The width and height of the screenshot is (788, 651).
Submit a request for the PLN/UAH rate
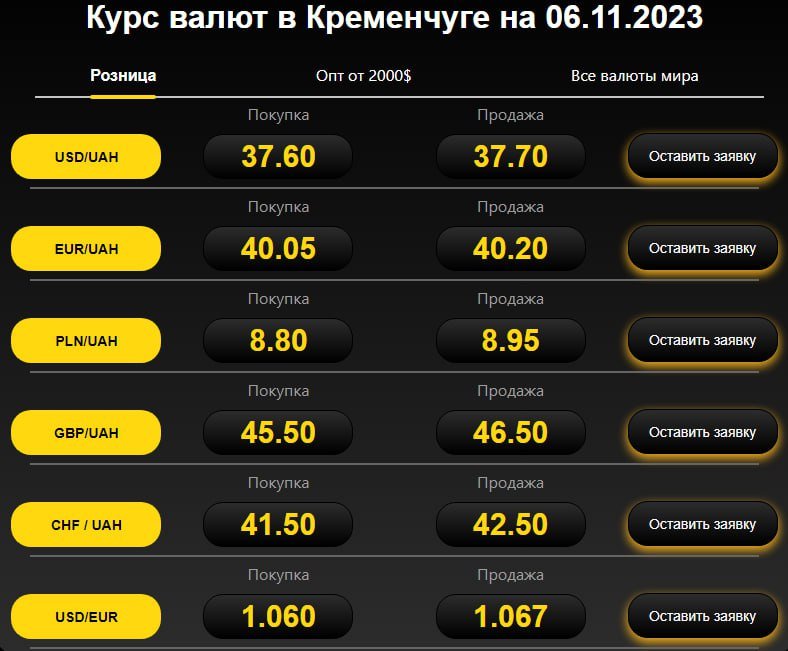[x=702, y=340]
